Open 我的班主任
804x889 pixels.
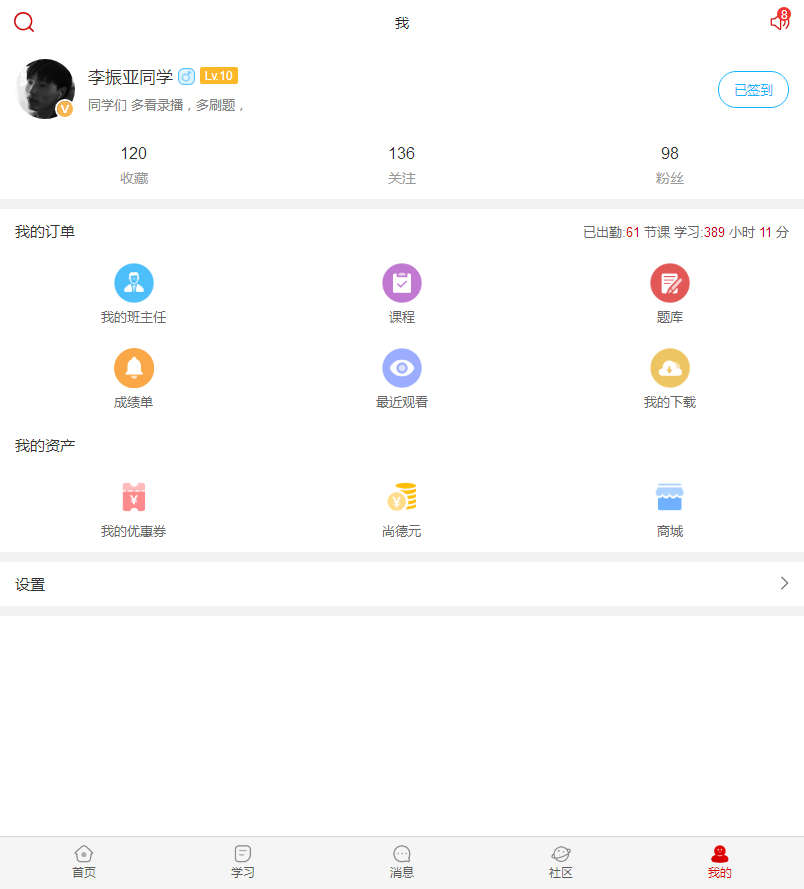tap(134, 294)
